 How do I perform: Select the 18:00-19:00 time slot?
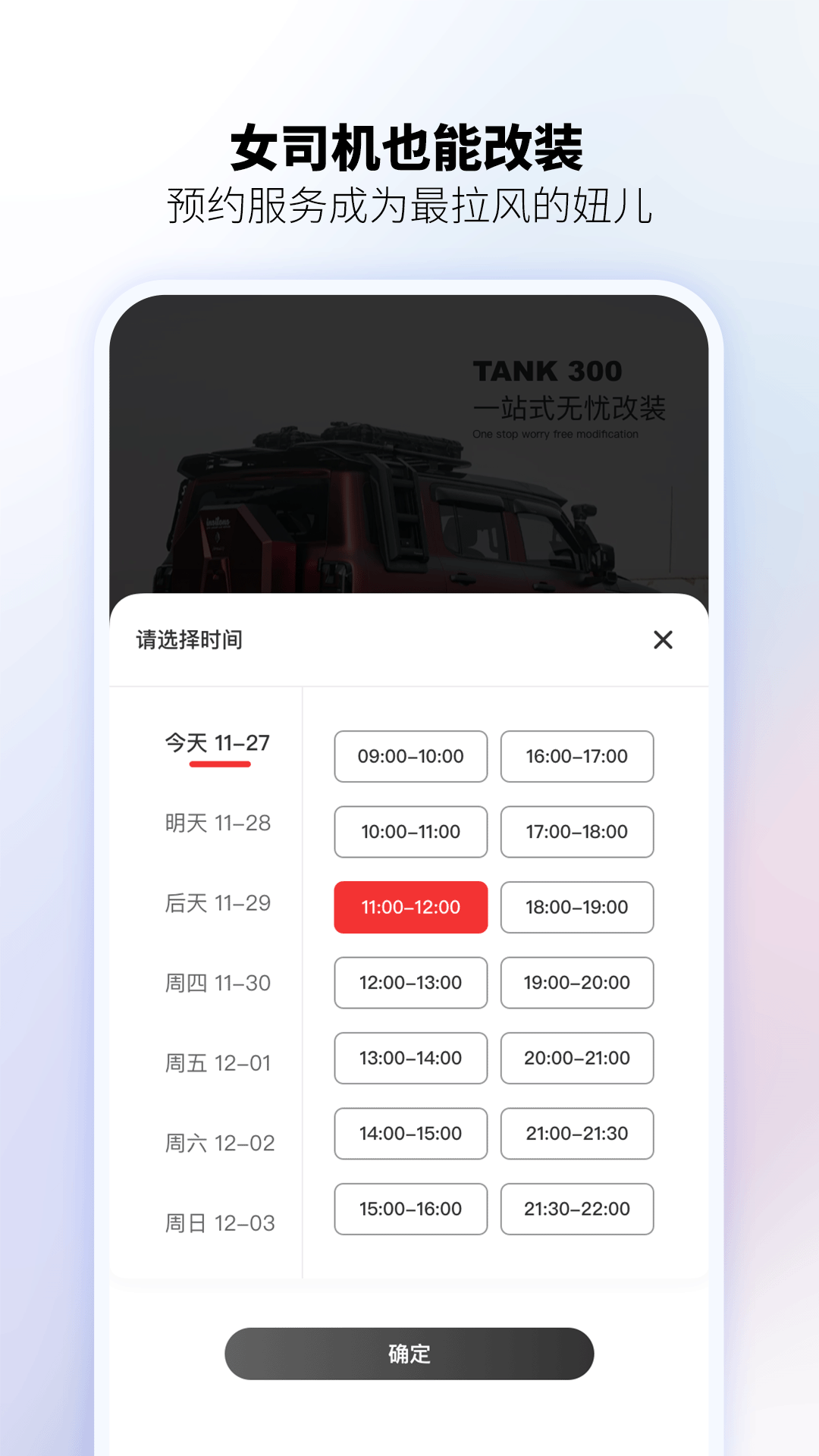pyautogui.click(x=576, y=907)
